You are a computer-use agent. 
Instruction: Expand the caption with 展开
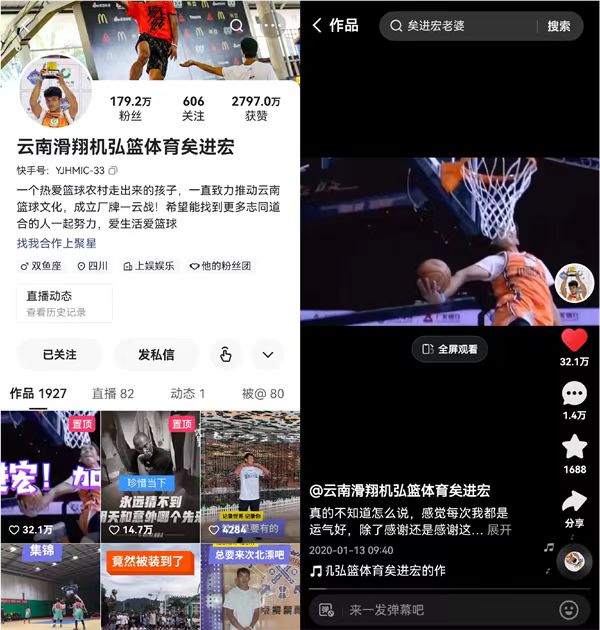pos(500,529)
